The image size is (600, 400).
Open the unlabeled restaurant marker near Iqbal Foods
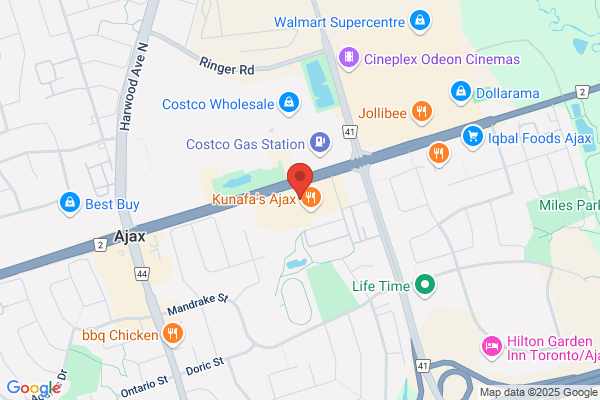tap(439, 154)
